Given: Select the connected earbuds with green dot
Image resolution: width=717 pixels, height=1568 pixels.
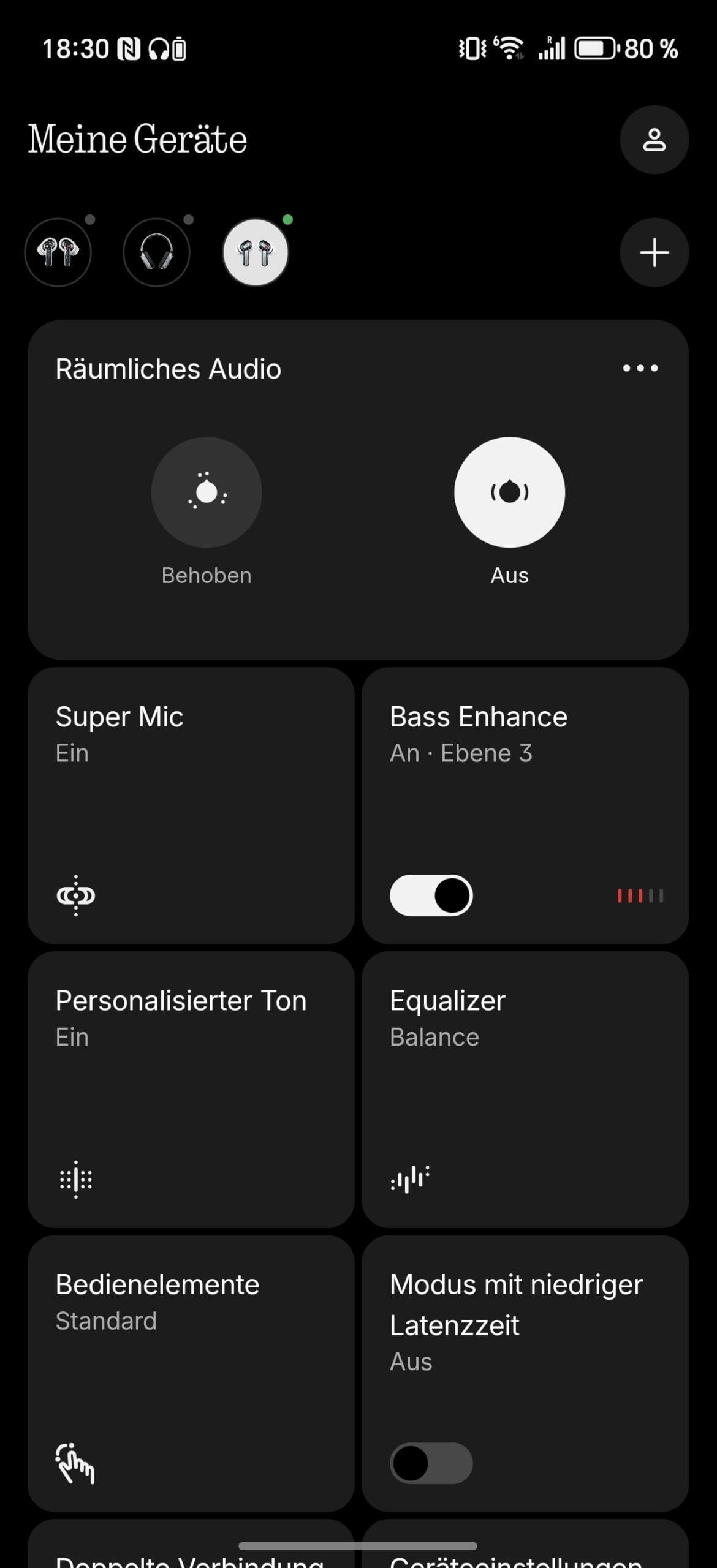Looking at the screenshot, I should click(256, 252).
